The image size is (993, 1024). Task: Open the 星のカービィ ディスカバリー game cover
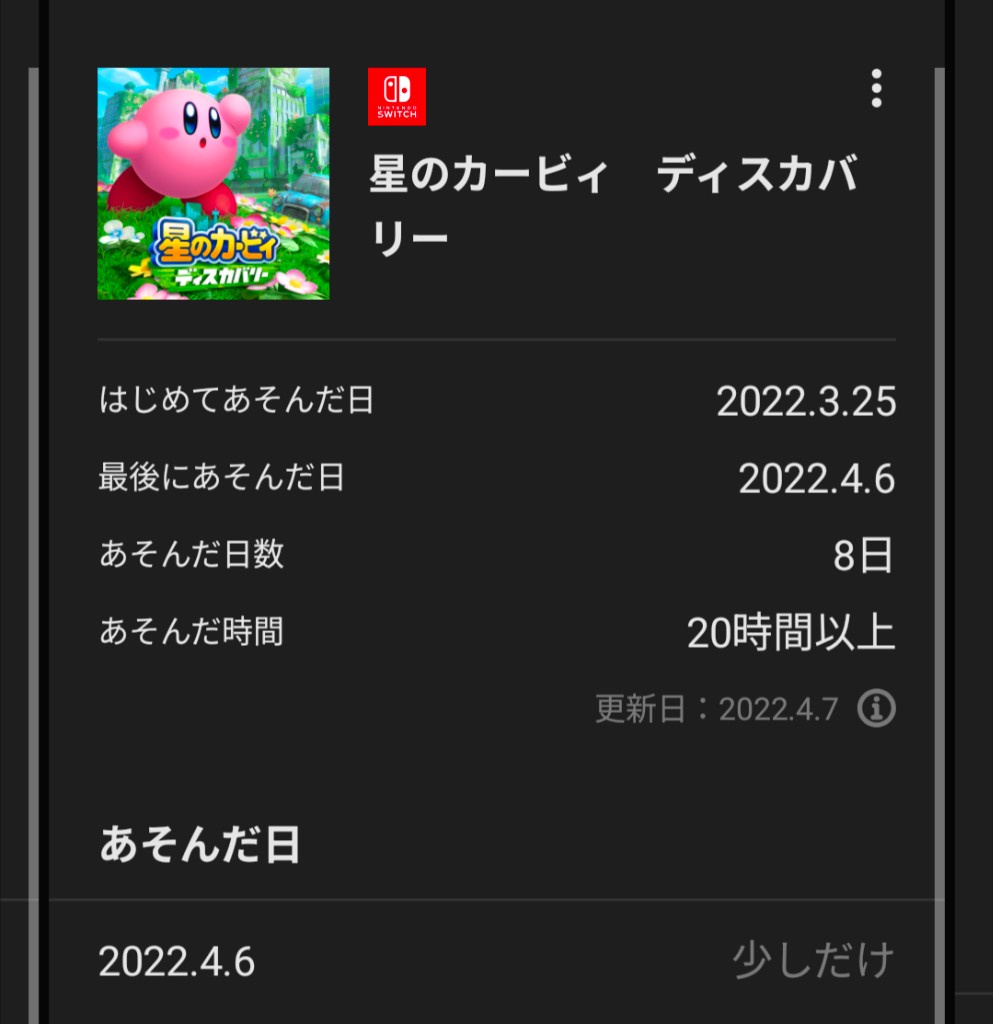[x=213, y=183]
